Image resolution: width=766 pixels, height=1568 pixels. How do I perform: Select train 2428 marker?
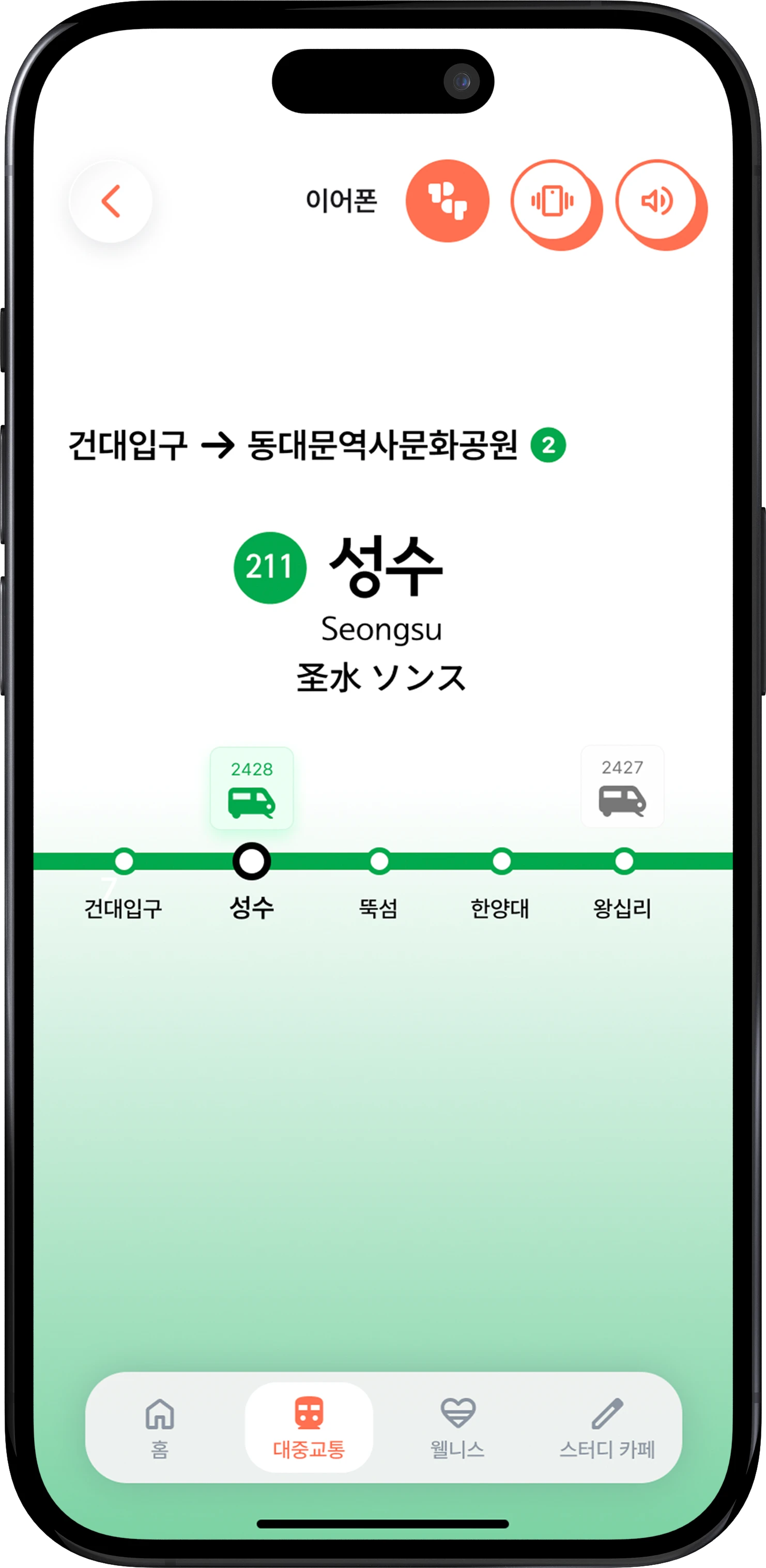click(252, 788)
